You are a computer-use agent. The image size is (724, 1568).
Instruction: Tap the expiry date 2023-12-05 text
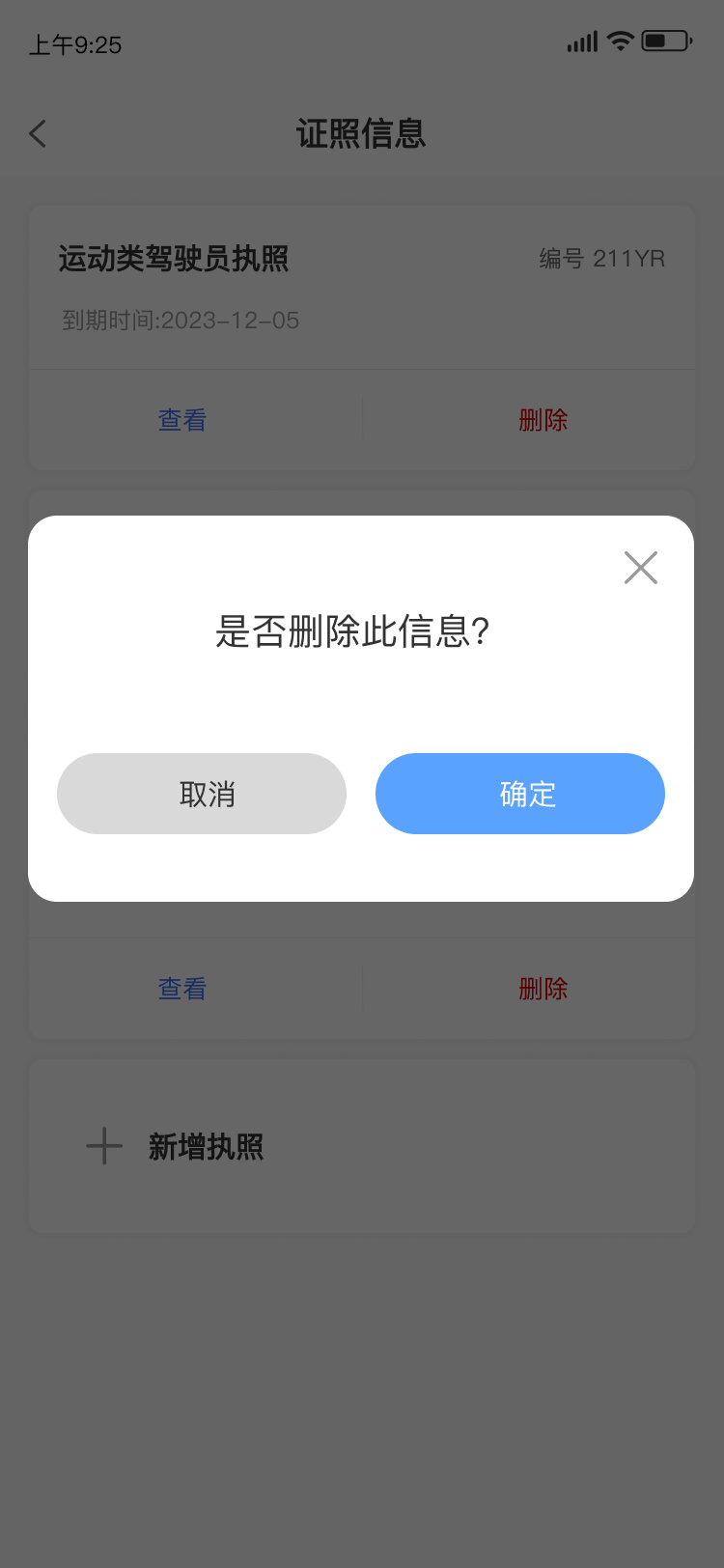[179, 321]
